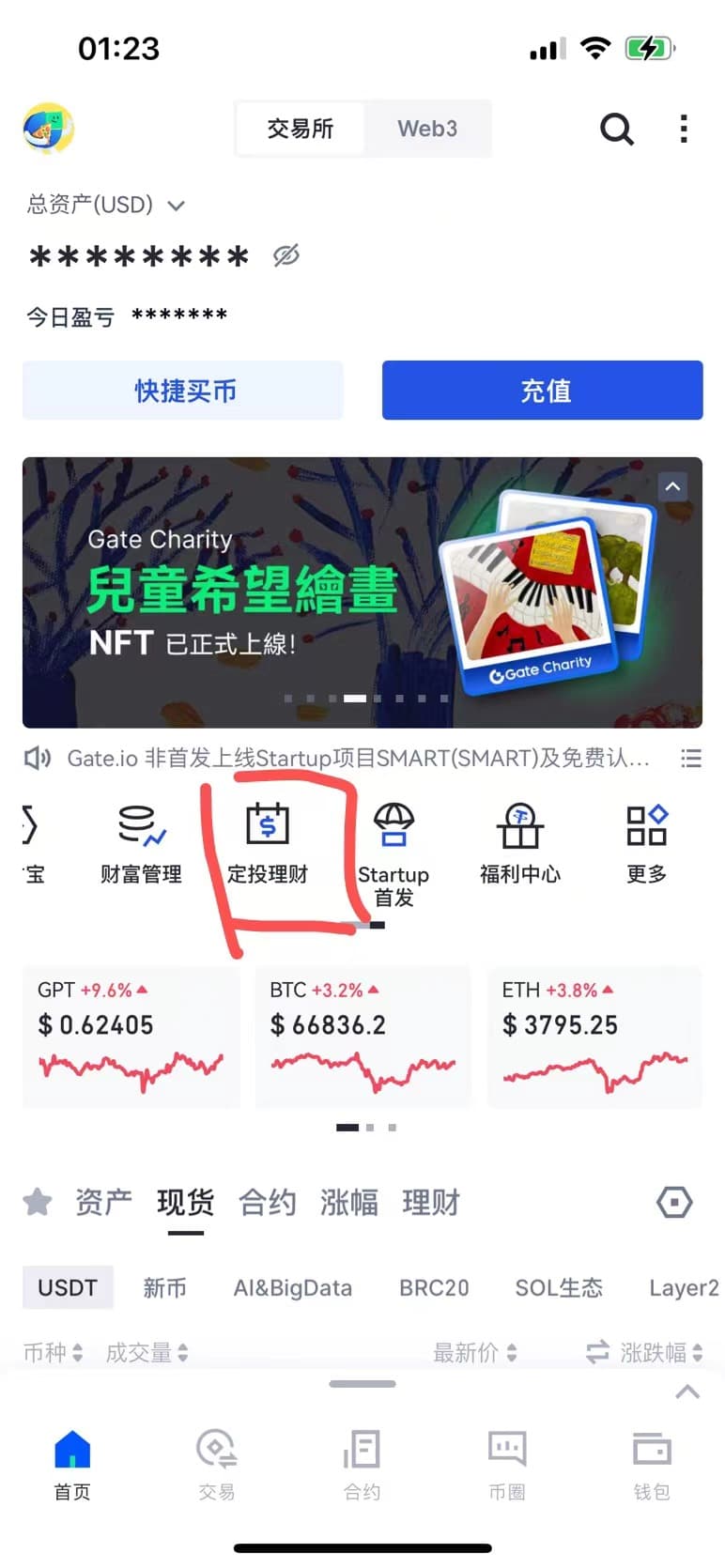Screen dimensions: 725x1568
Task: Switch to the Web3 segment
Action: pos(427,129)
